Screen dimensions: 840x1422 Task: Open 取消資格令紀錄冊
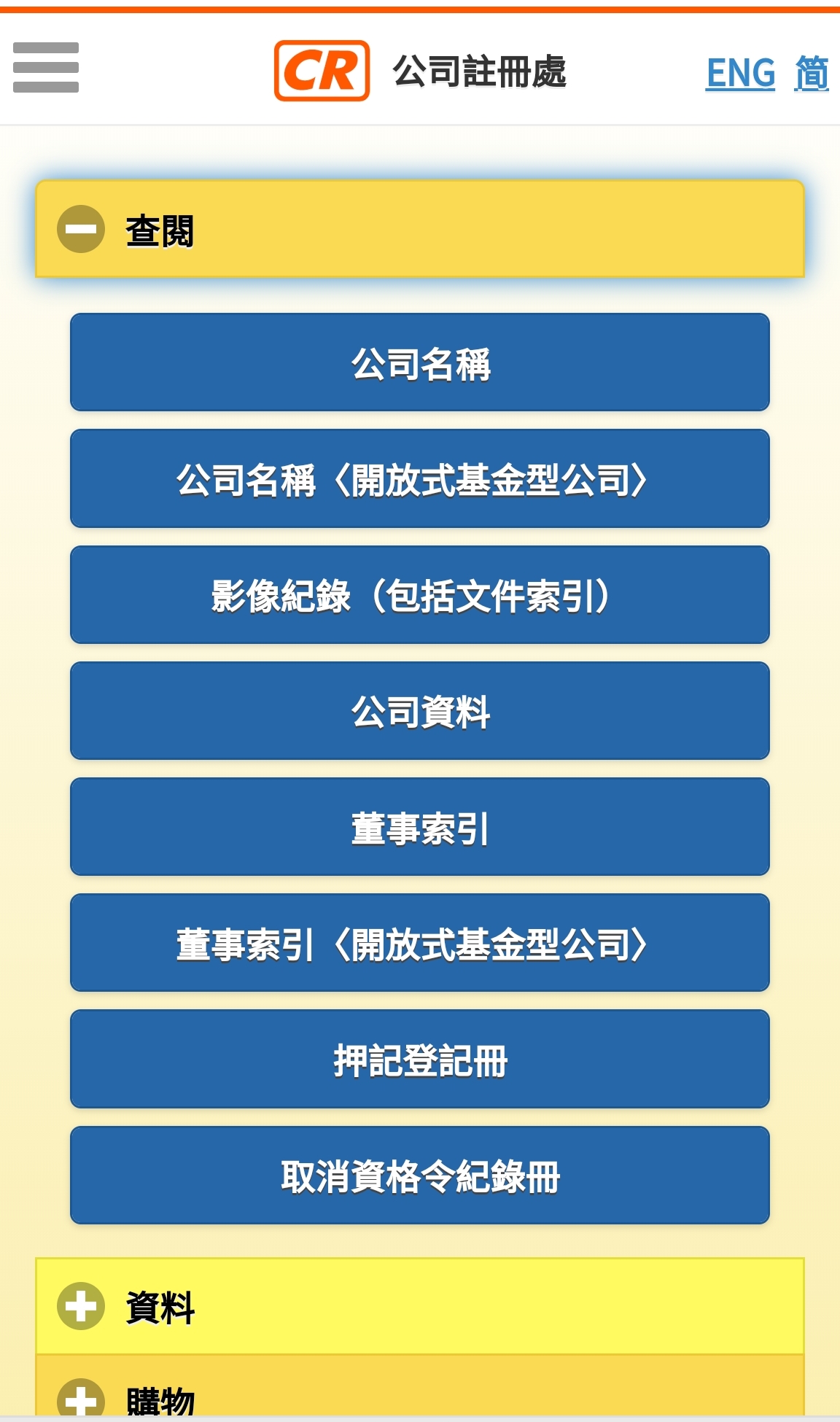[x=420, y=1176]
